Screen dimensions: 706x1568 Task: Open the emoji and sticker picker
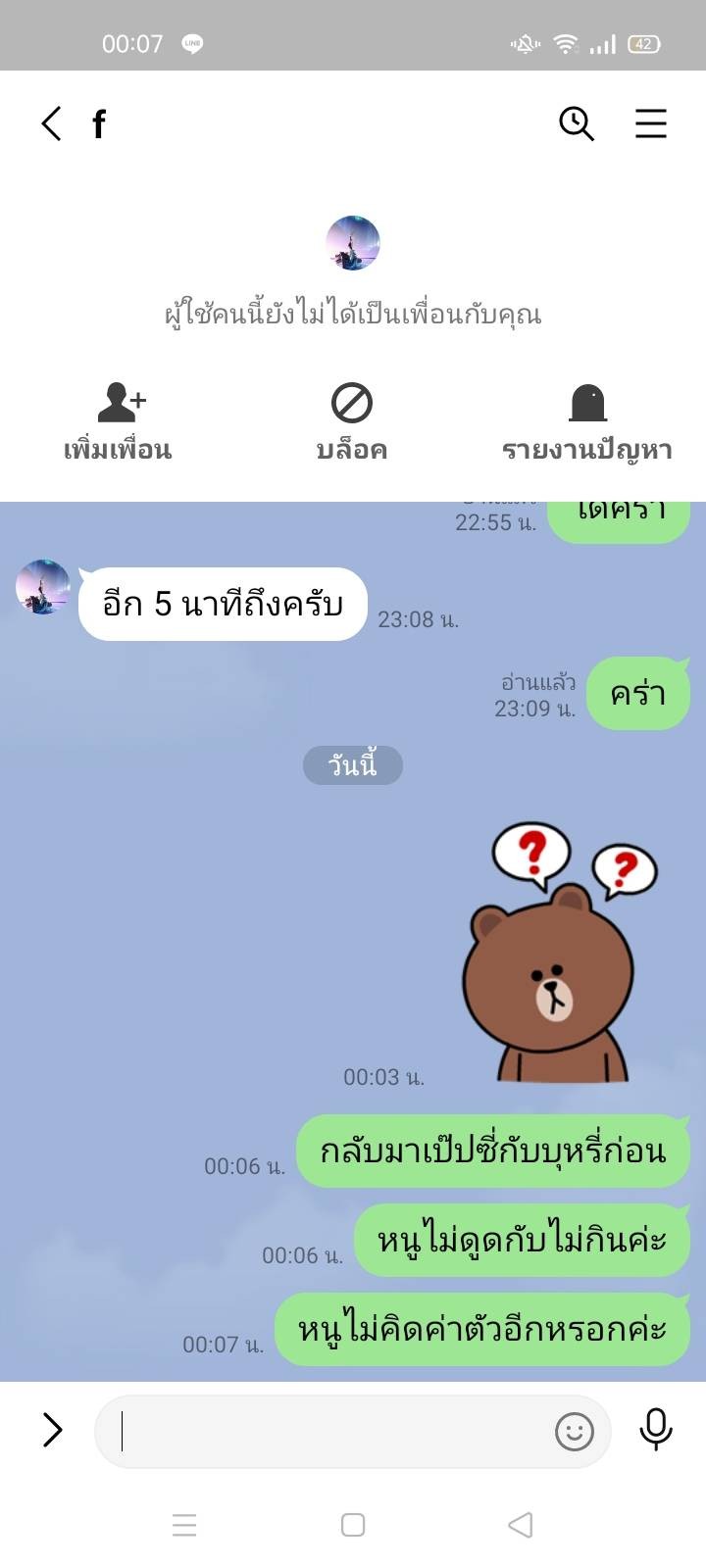pos(575,1432)
